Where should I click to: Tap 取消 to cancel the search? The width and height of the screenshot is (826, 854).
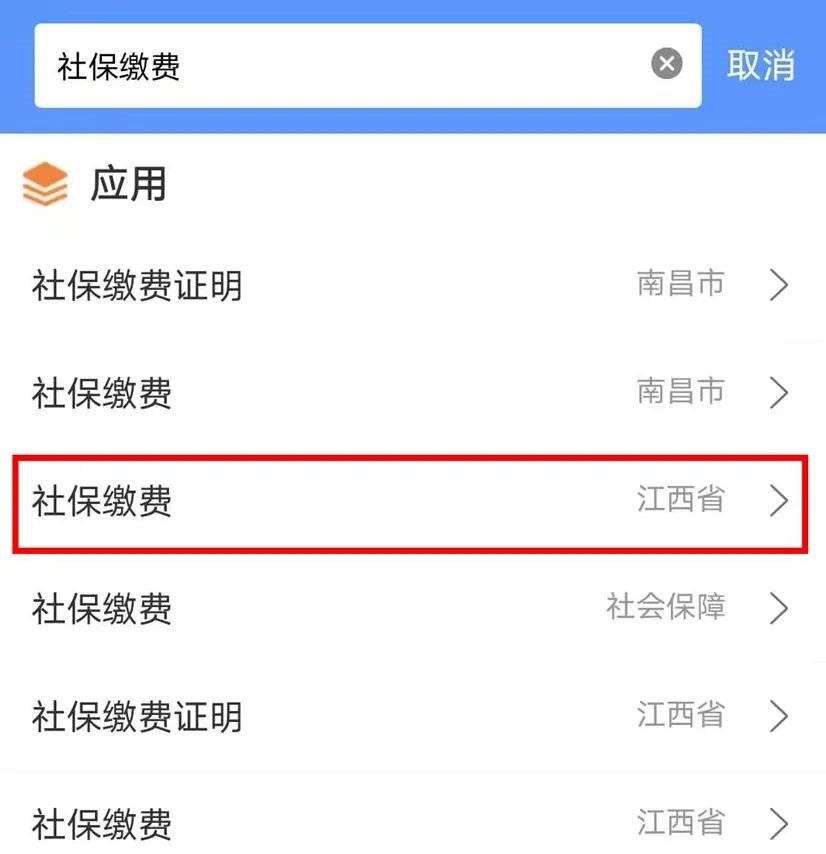pos(761,66)
